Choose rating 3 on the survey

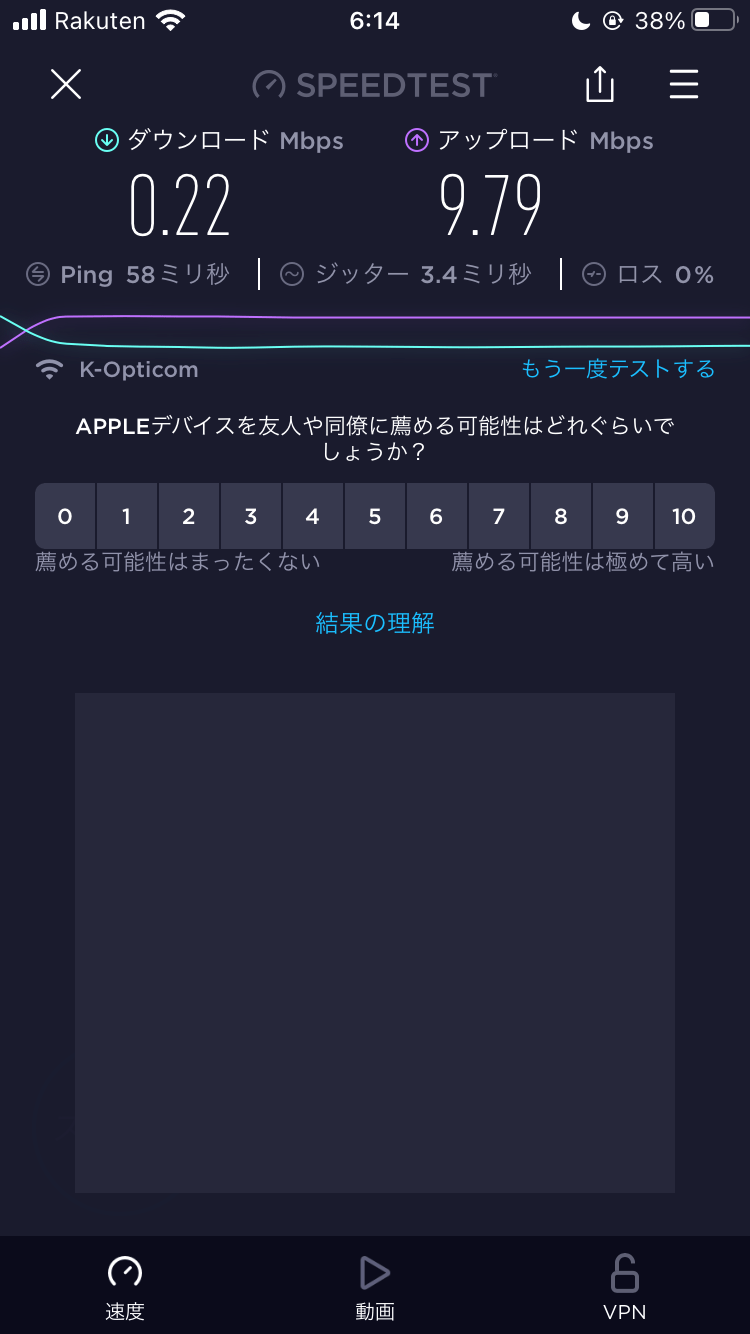[251, 516]
